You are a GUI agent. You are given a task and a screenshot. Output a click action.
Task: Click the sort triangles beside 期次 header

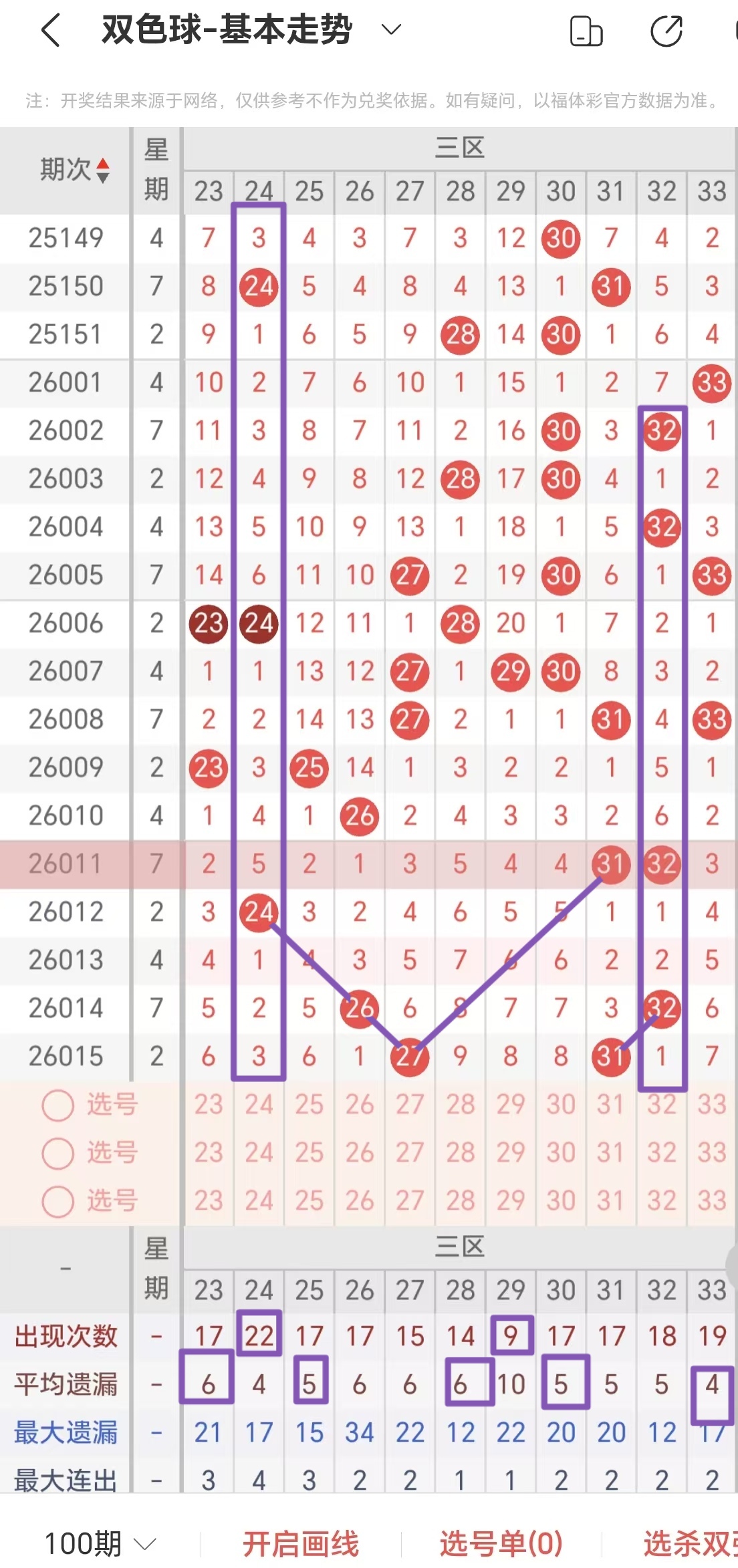102,169
